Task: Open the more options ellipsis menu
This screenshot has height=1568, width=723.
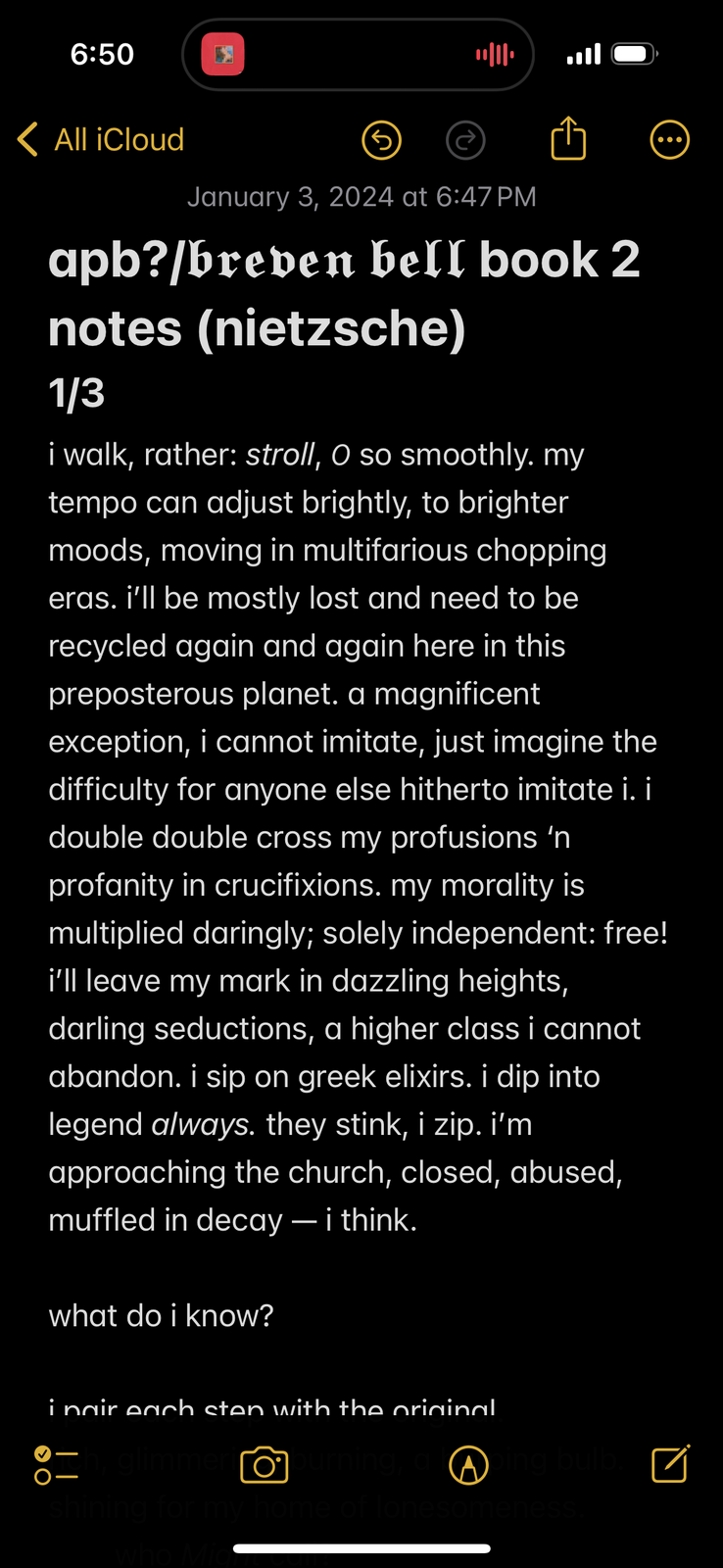Action: coord(670,140)
